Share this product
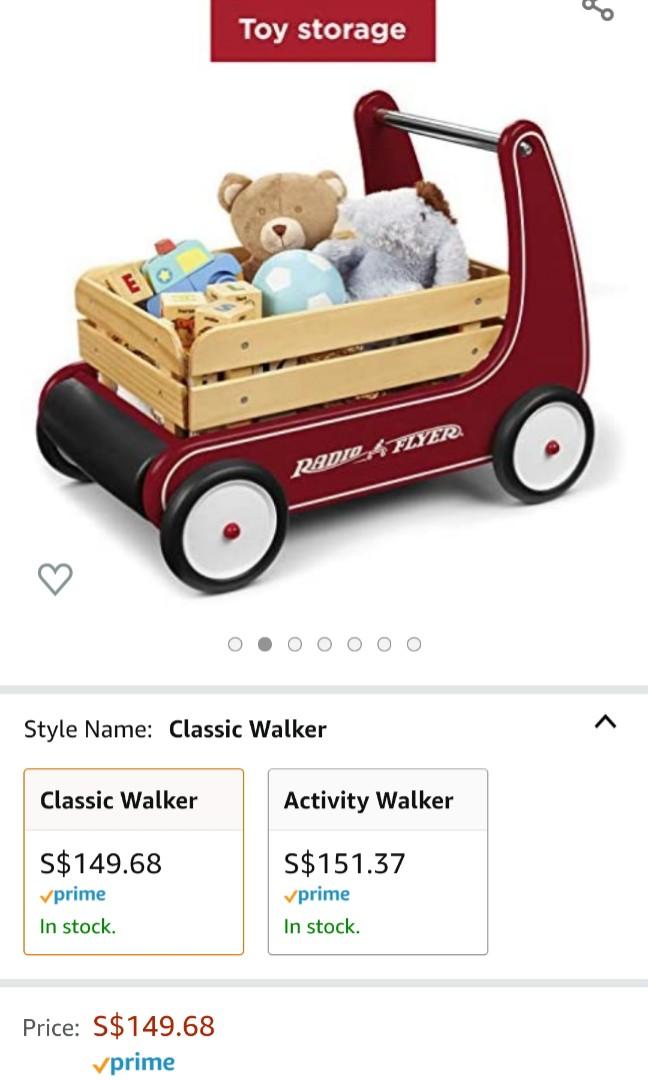The image size is (648, 1080). tap(597, 9)
